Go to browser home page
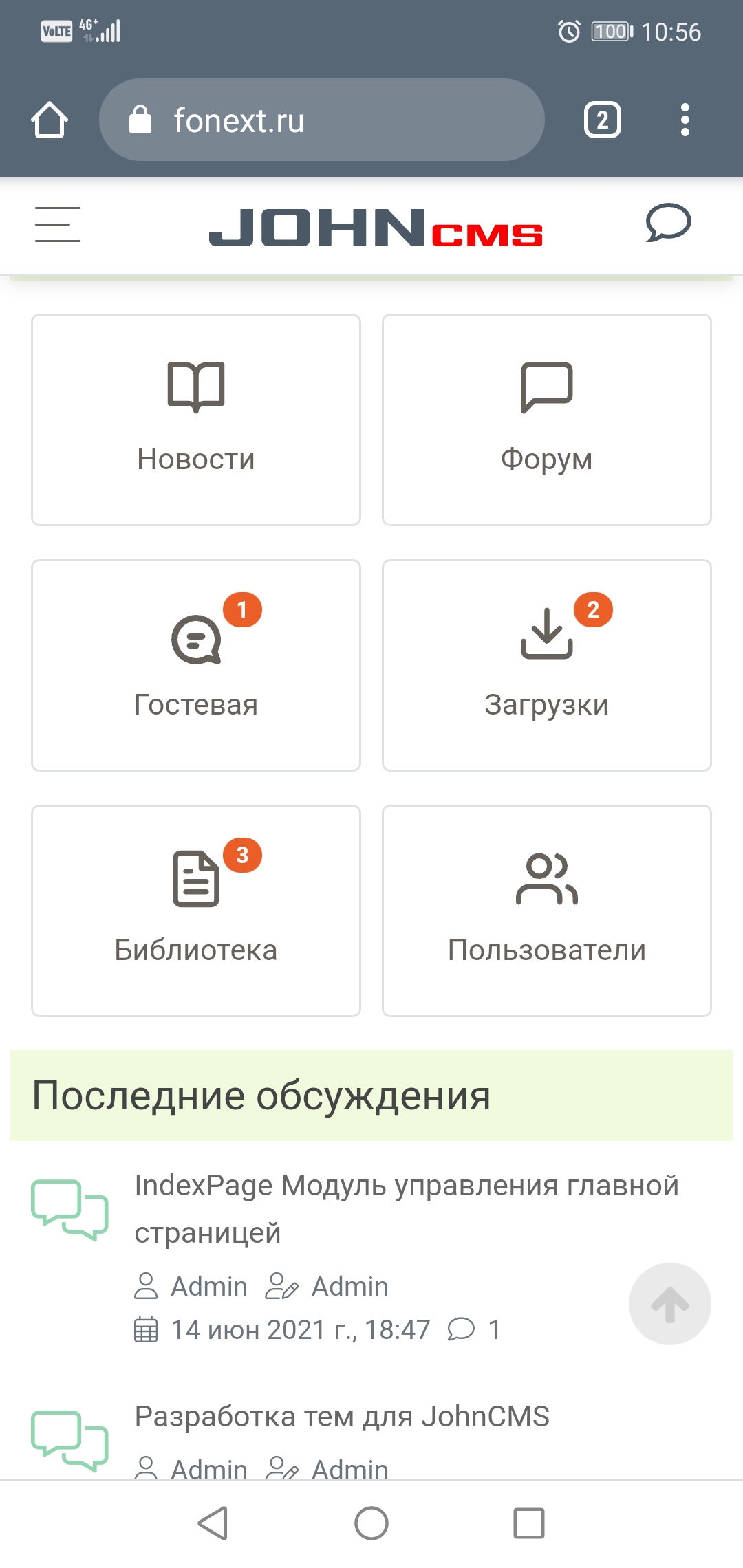 click(50, 120)
